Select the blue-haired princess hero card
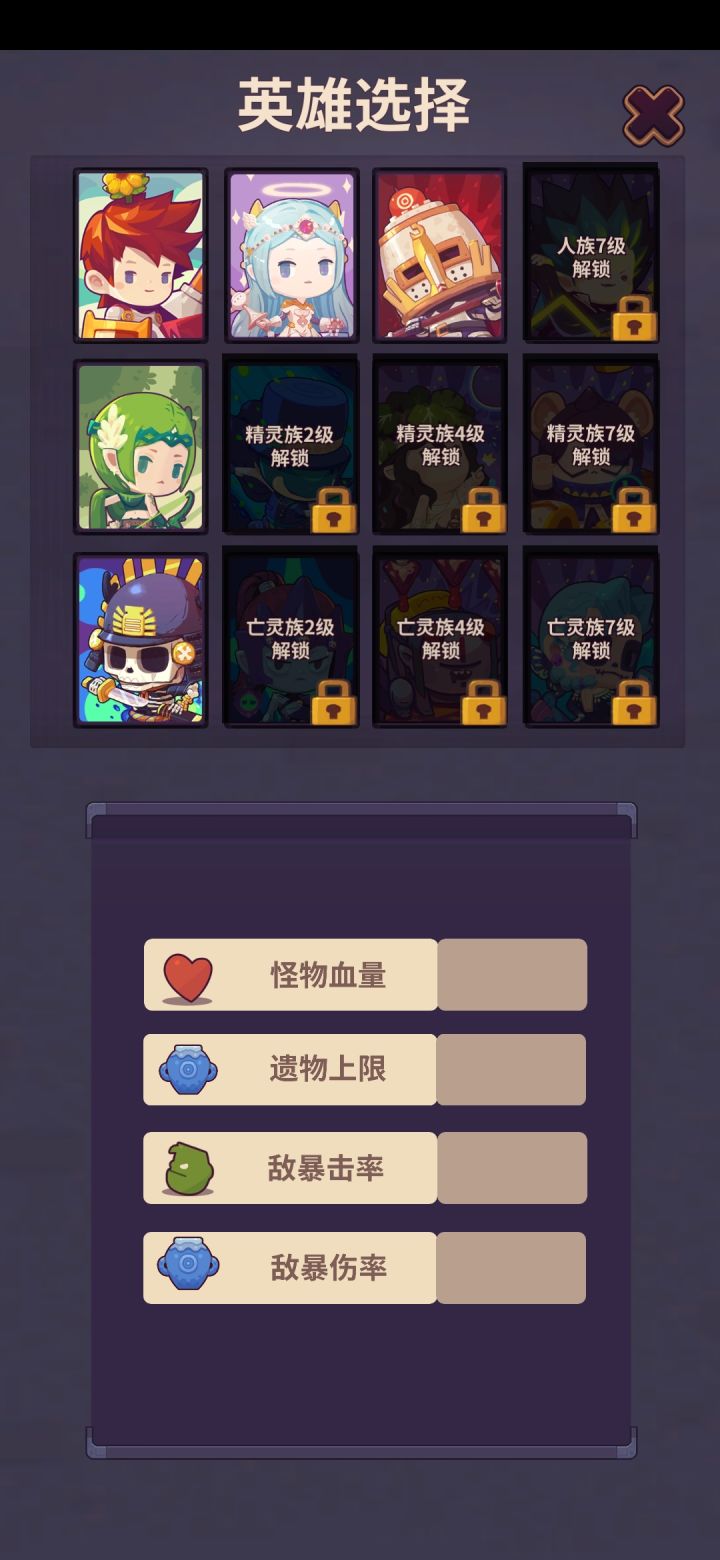This screenshot has height=1560, width=720. coord(291,255)
